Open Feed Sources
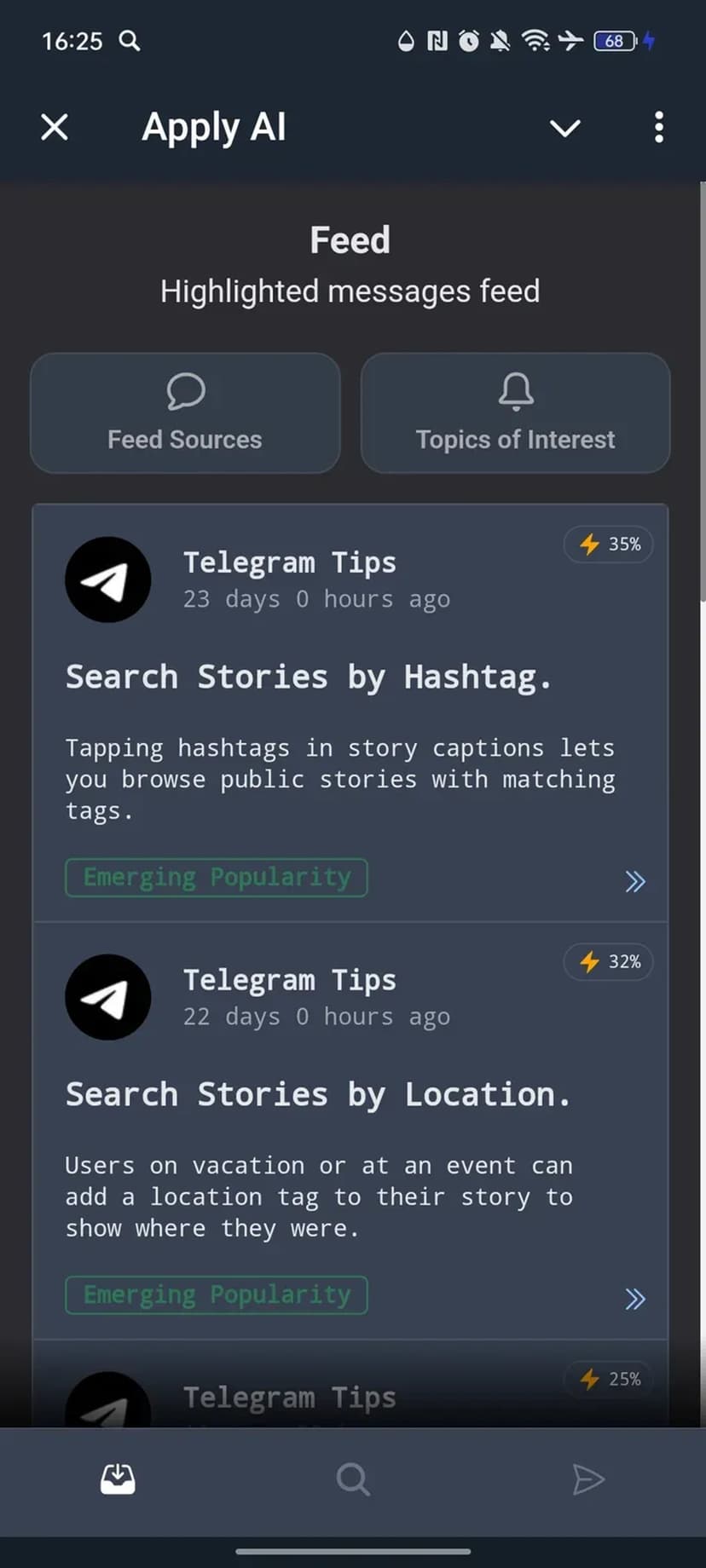Screen dimensions: 706x1568 point(185,413)
